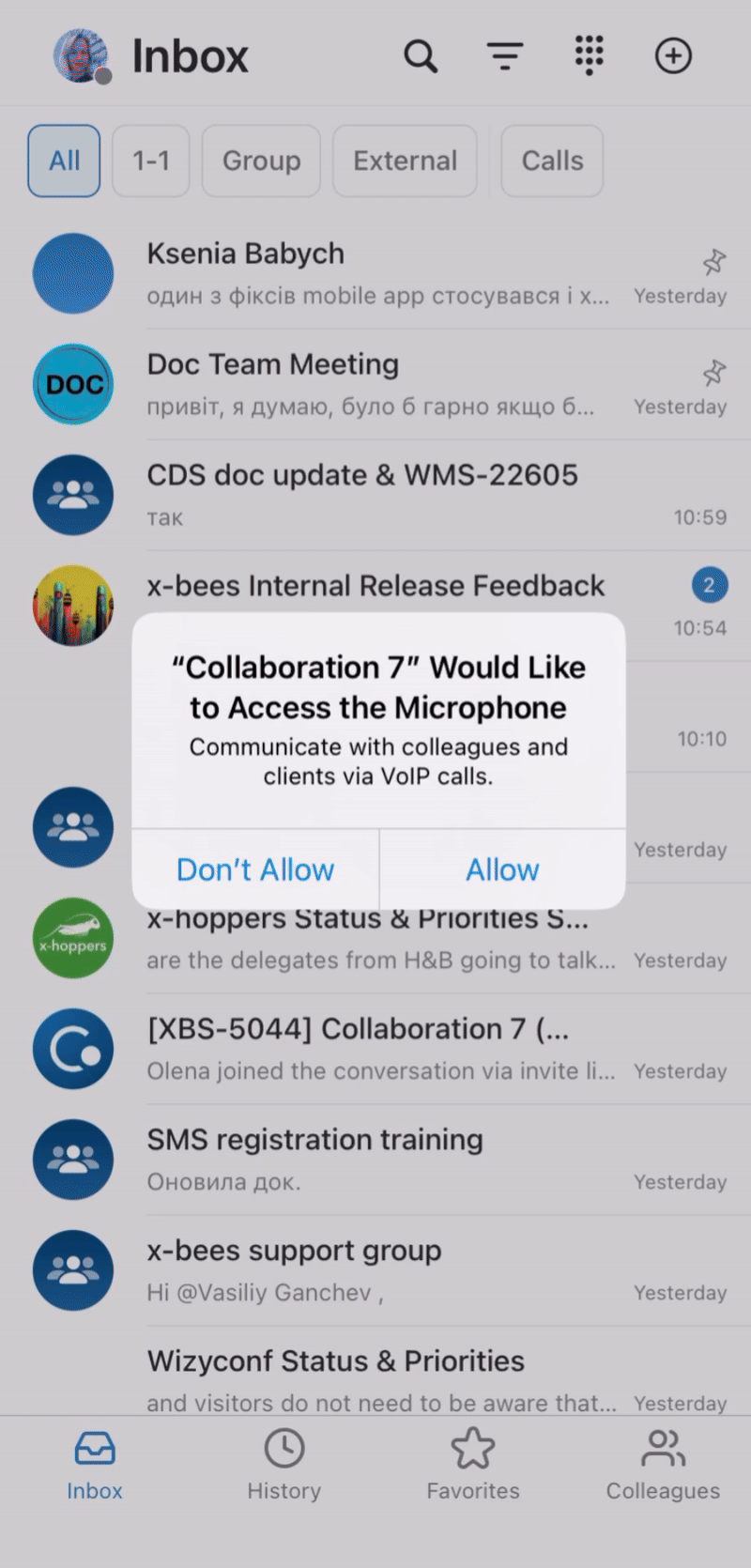The width and height of the screenshot is (751, 1568).
Task: Switch to the Favorites tab
Action: coord(473,1465)
